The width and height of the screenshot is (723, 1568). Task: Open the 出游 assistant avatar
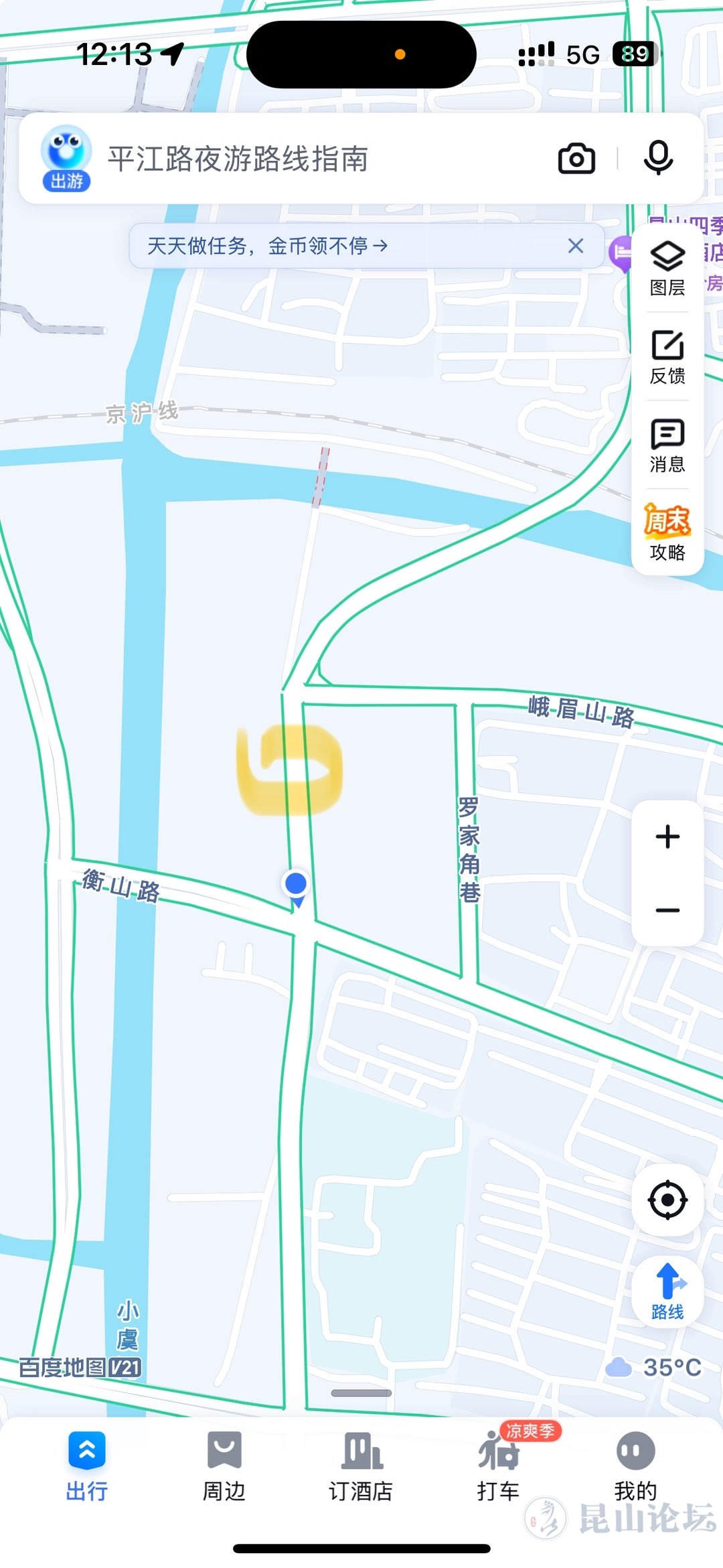click(66, 159)
